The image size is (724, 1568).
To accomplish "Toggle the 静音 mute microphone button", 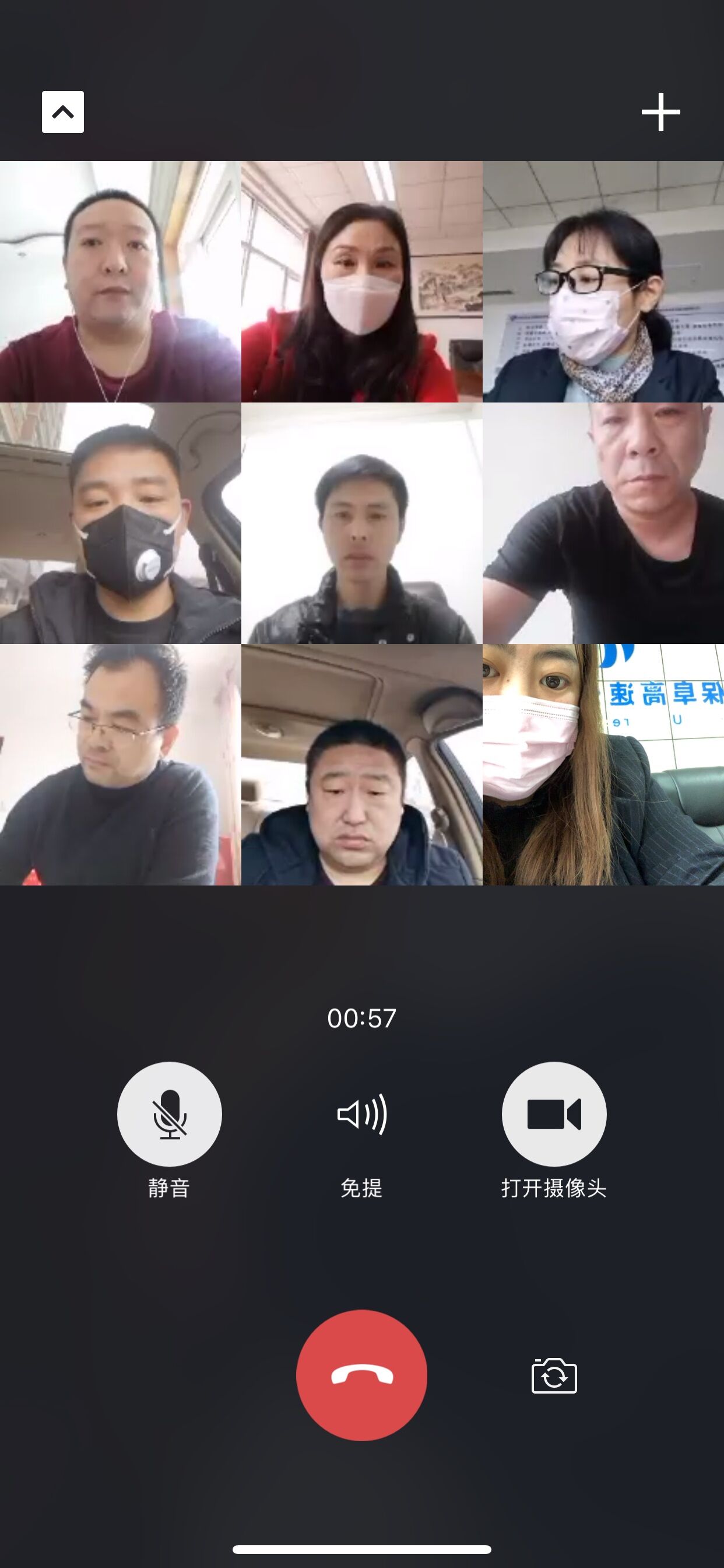I will tap(169, 1114).
